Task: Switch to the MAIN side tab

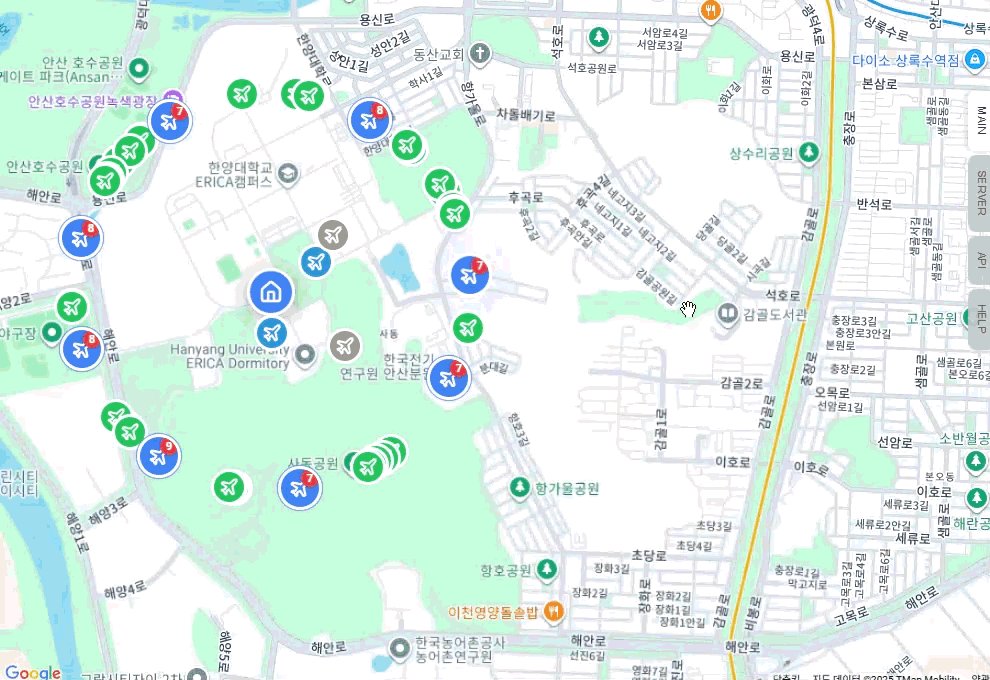Action: (x=980, y=126)
